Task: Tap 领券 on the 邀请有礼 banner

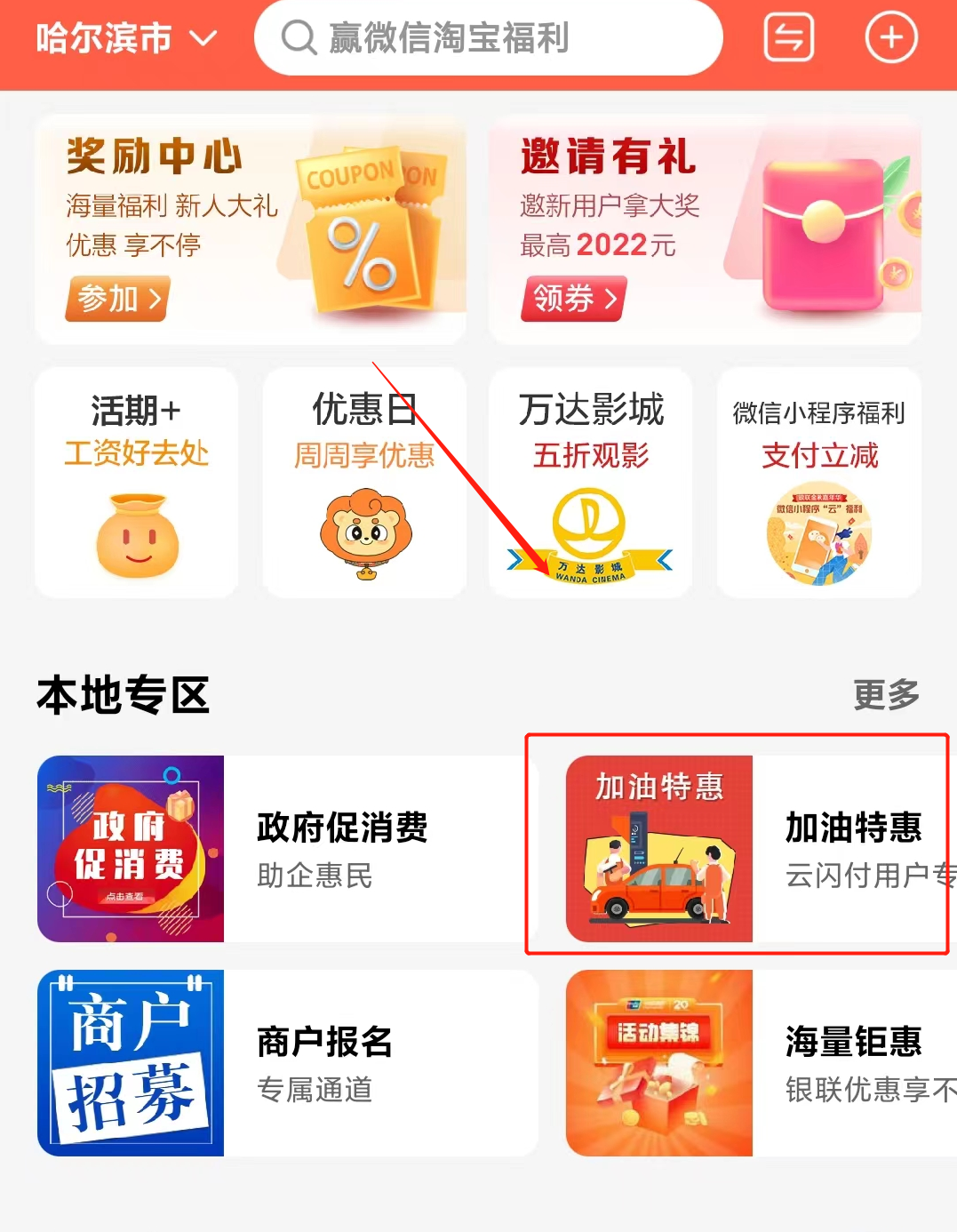Action: [573, 299]
